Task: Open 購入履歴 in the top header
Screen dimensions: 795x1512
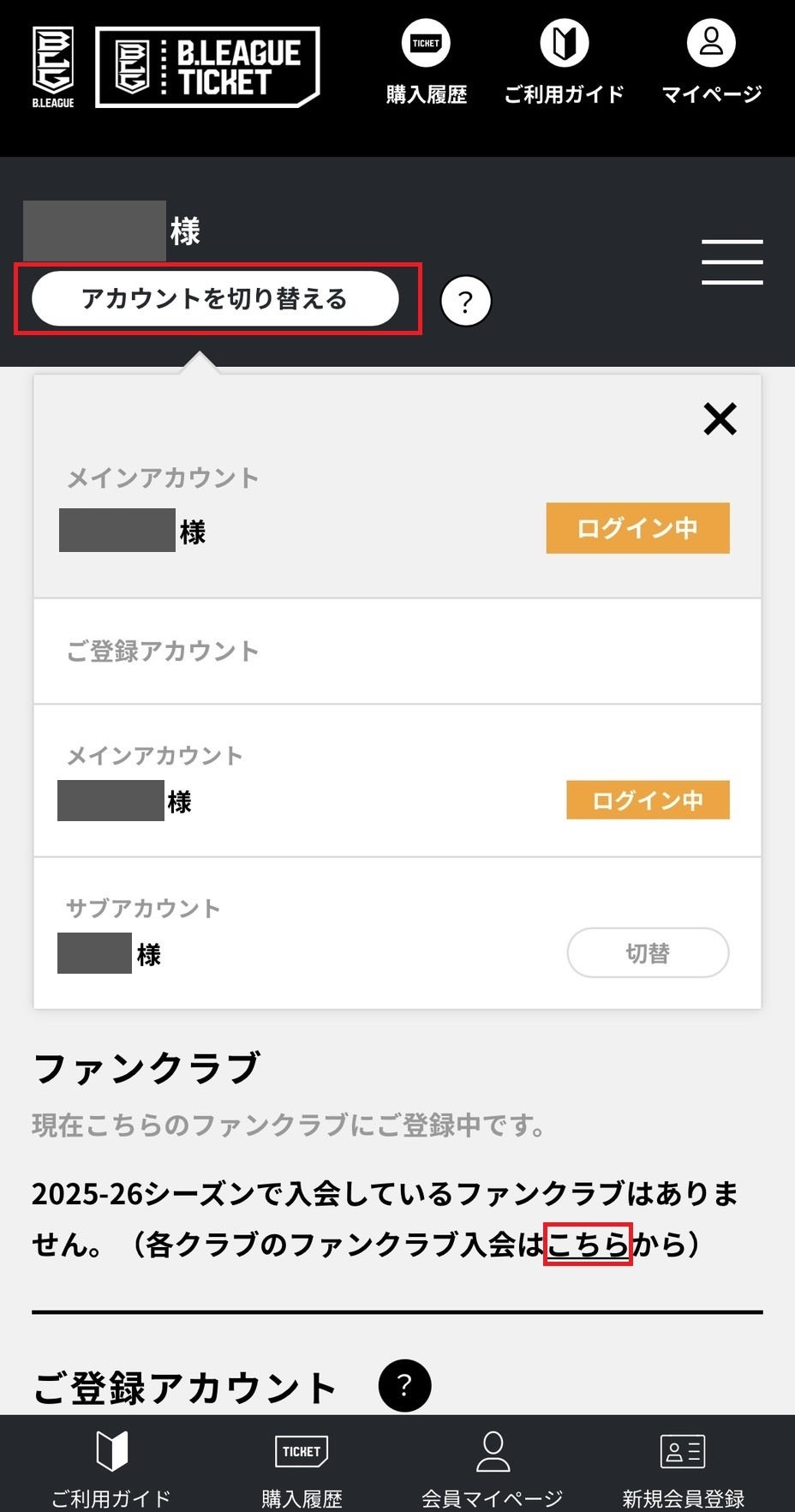Action: [x=426, y=63]
